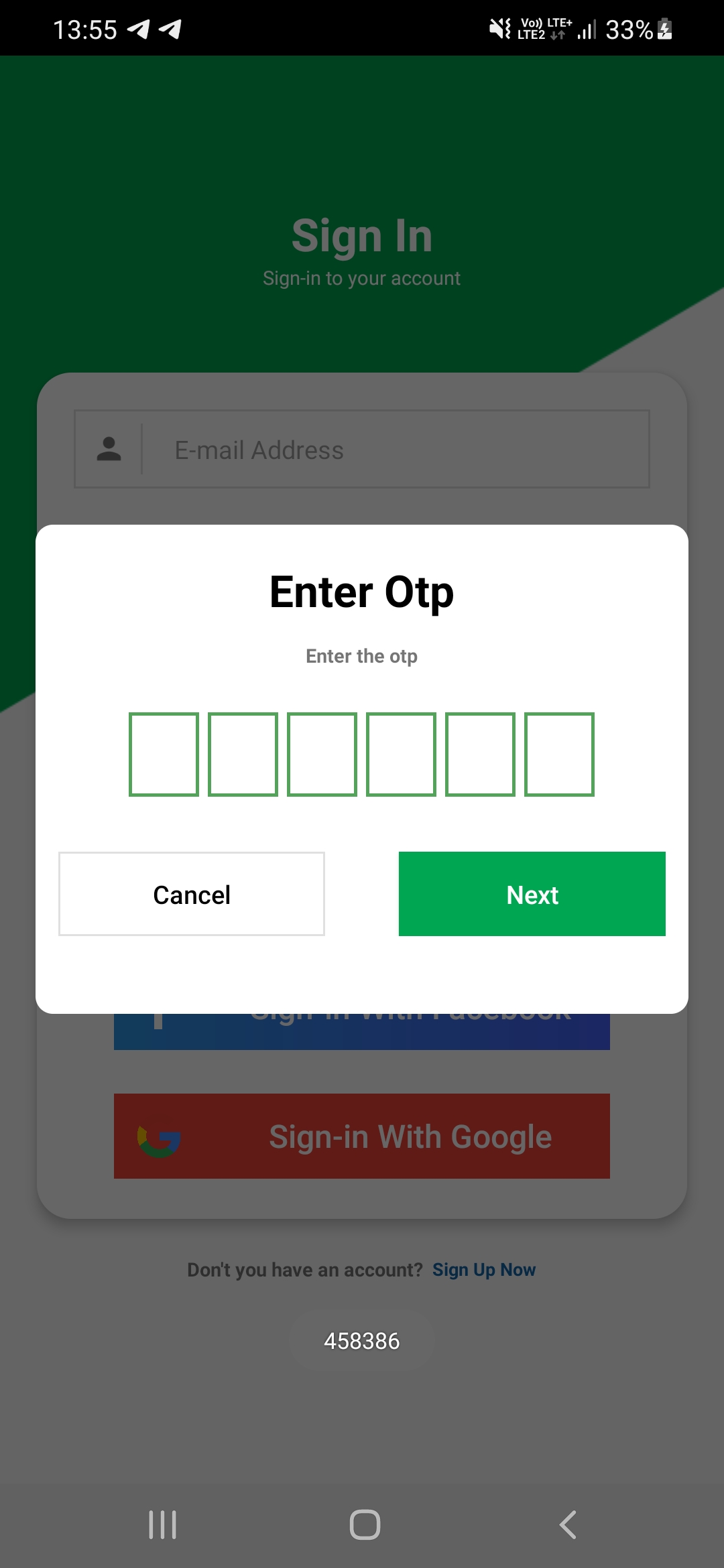This screenshot has width=724, height=1568.
Task: Focus the last OTP digit box
Action: point(559,755)
